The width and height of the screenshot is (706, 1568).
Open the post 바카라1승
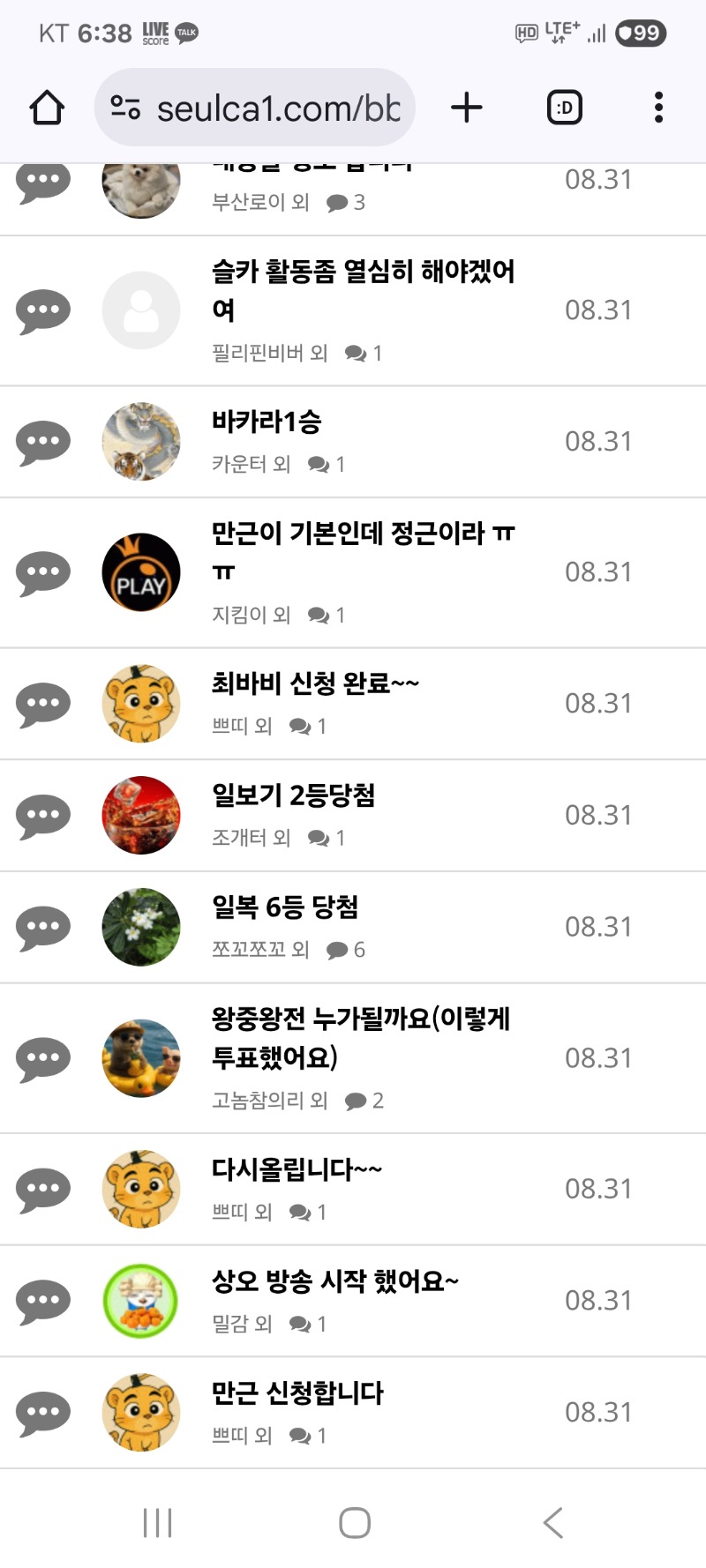tap(267, 422)
